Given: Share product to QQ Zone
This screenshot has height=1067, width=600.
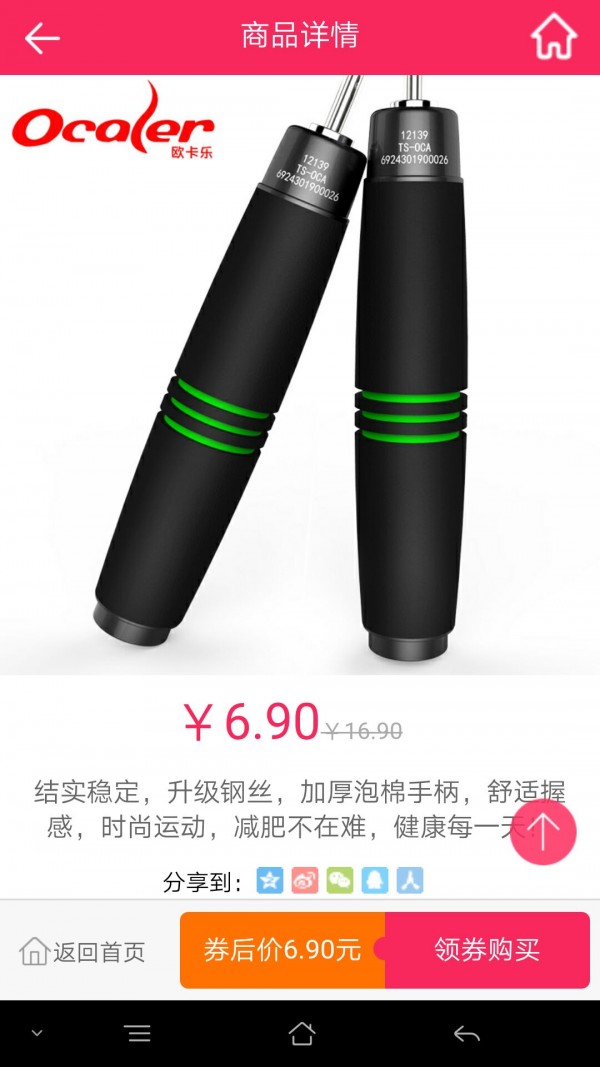Looking at the screenshot, I should coord(270,880).
